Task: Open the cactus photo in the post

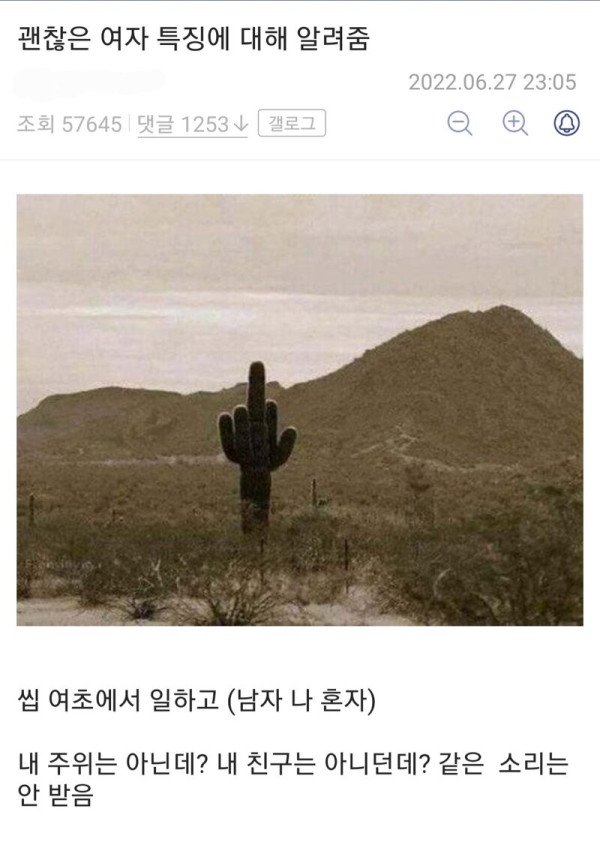Action: [x=300, y=410]
